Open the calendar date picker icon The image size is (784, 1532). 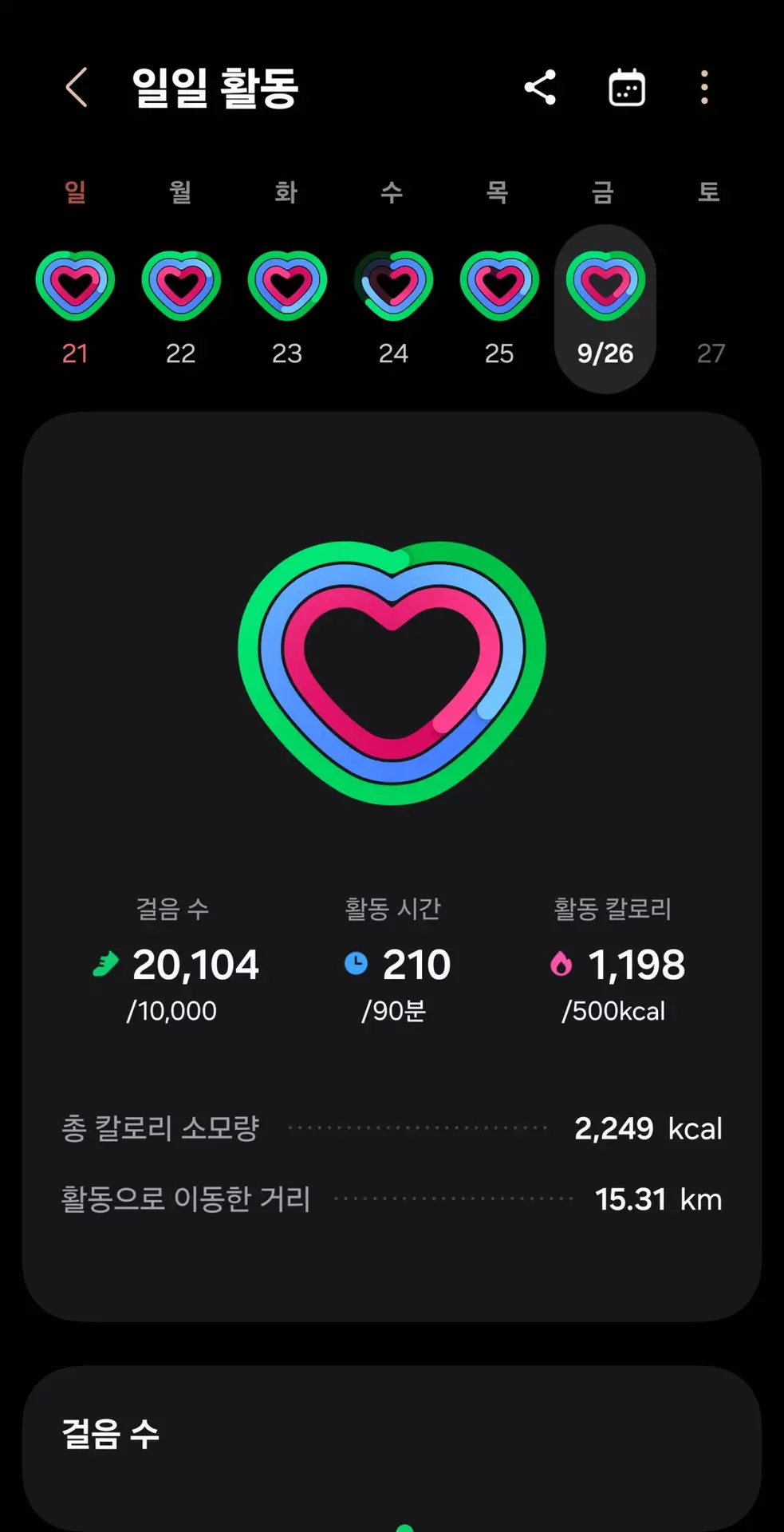(625, 88)
